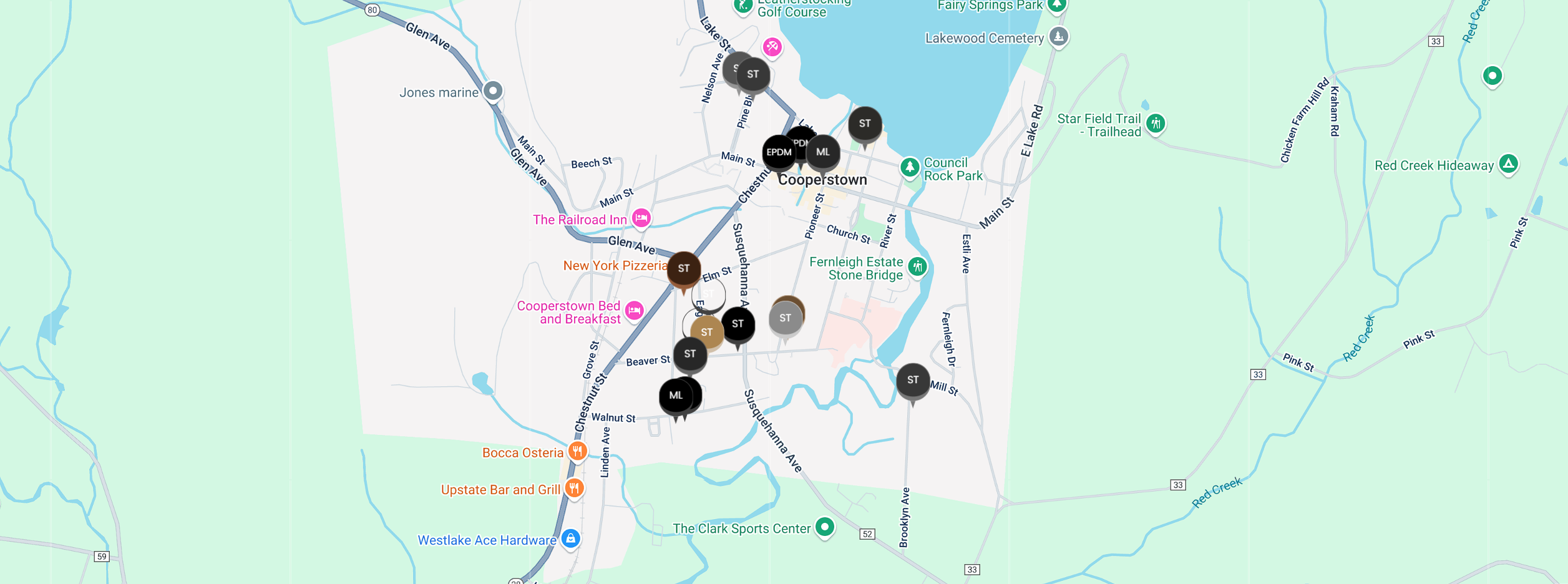The height and width of the screenshot is (584, 1568).
Task: Open Cooperstown Bed and Breakfast pin
Action: coord(634,310)
